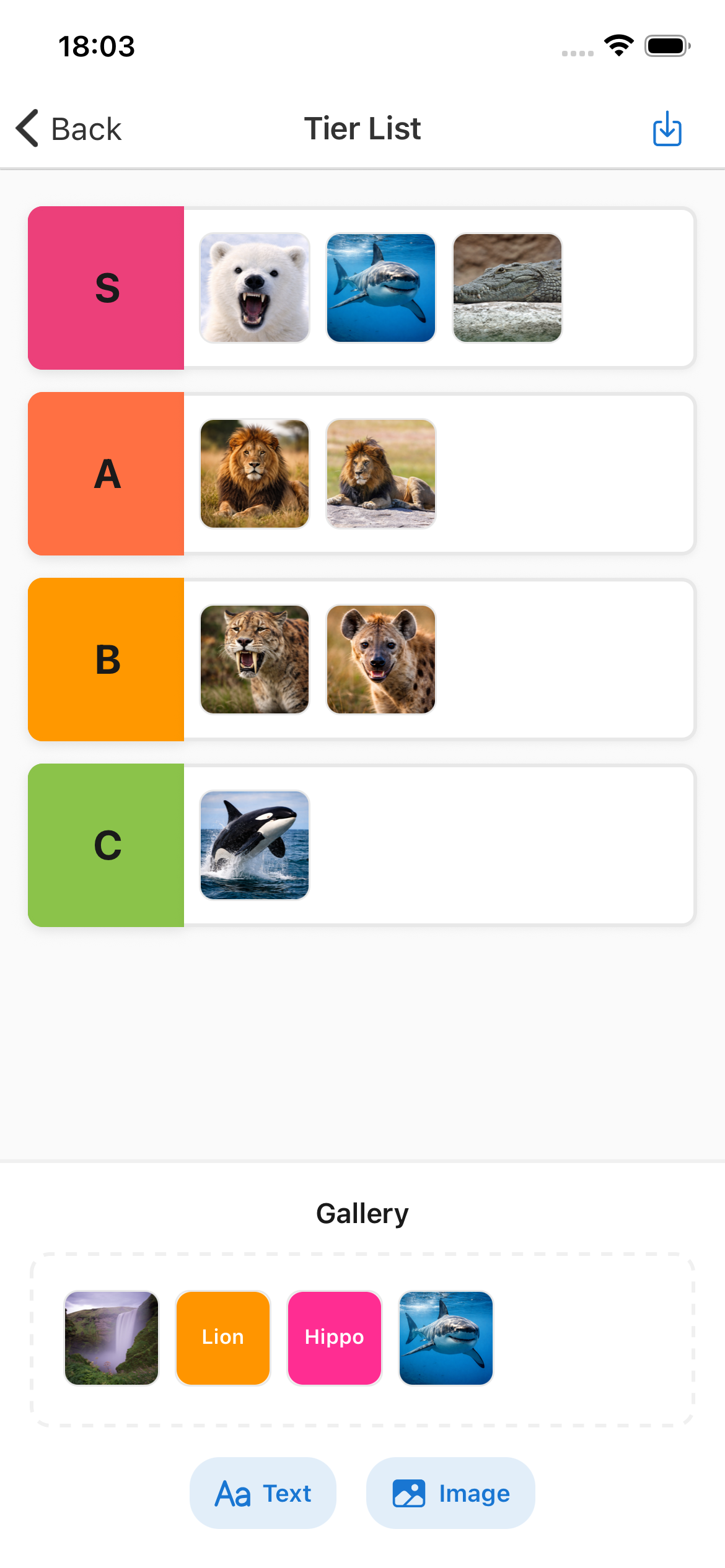
Task: Select the pink Hippo text item
Action: 335,1338
